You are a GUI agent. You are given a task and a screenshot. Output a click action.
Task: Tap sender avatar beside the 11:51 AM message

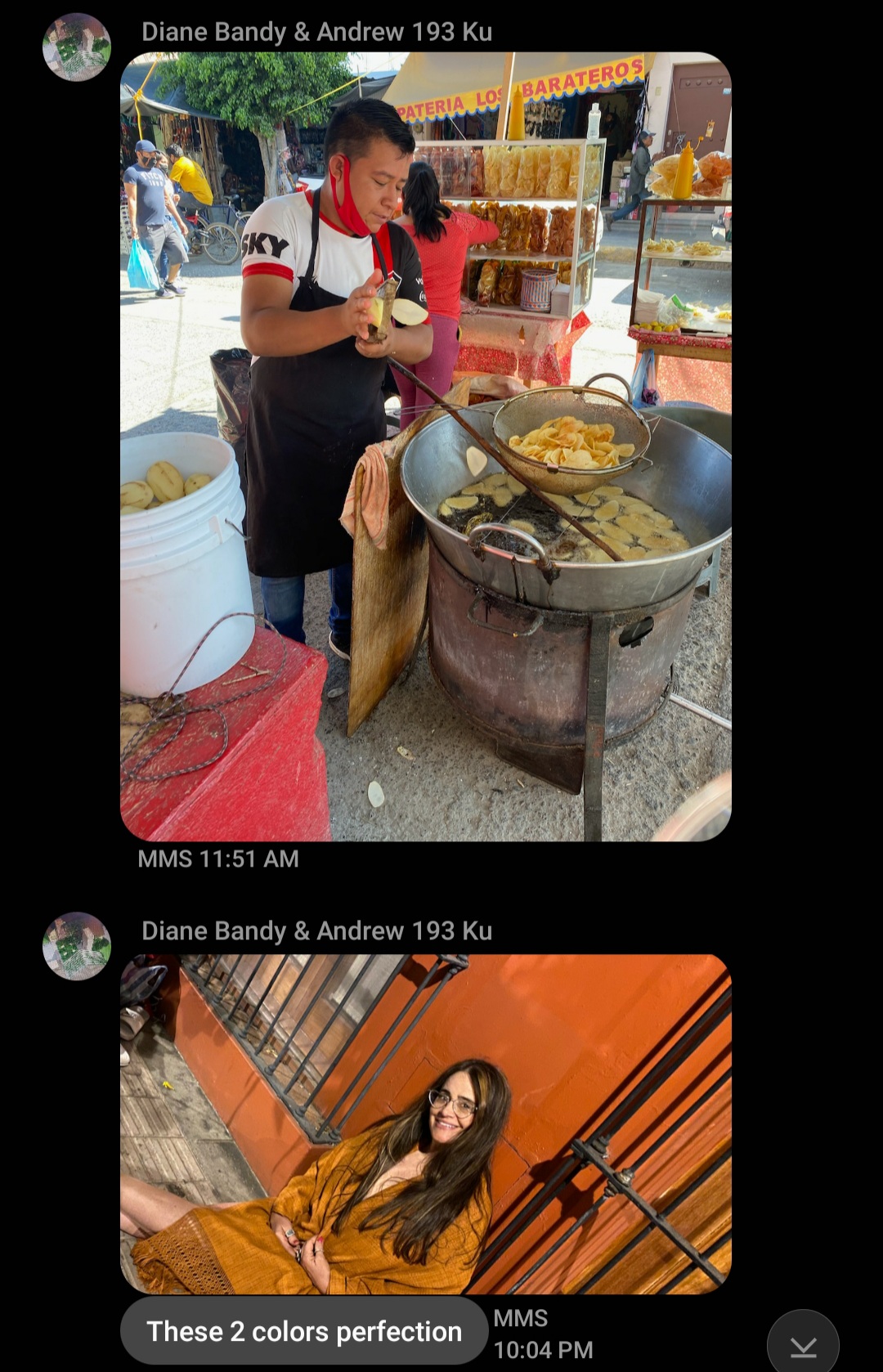[77, 47]
